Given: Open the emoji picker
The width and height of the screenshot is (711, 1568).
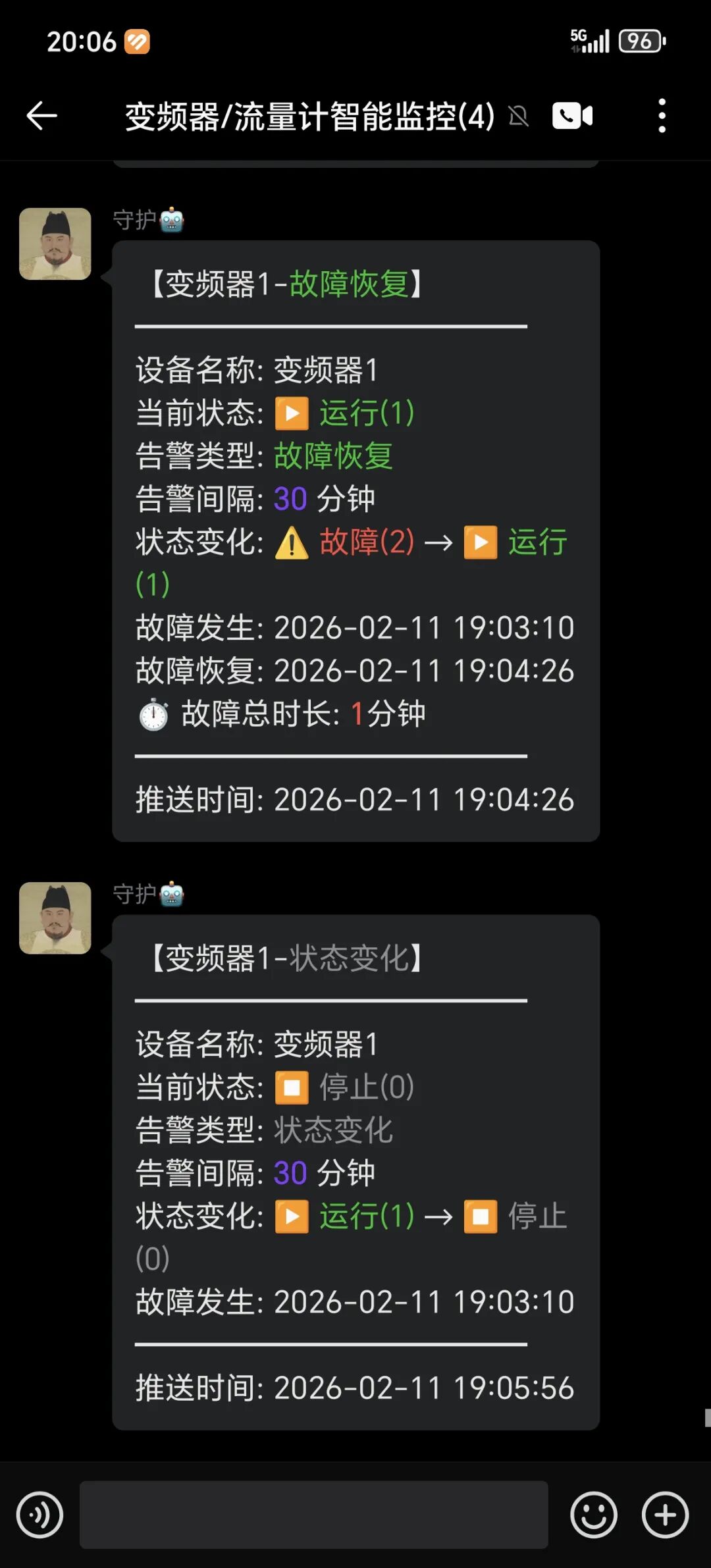Looking at the screenshot, I should (593, 1515).
